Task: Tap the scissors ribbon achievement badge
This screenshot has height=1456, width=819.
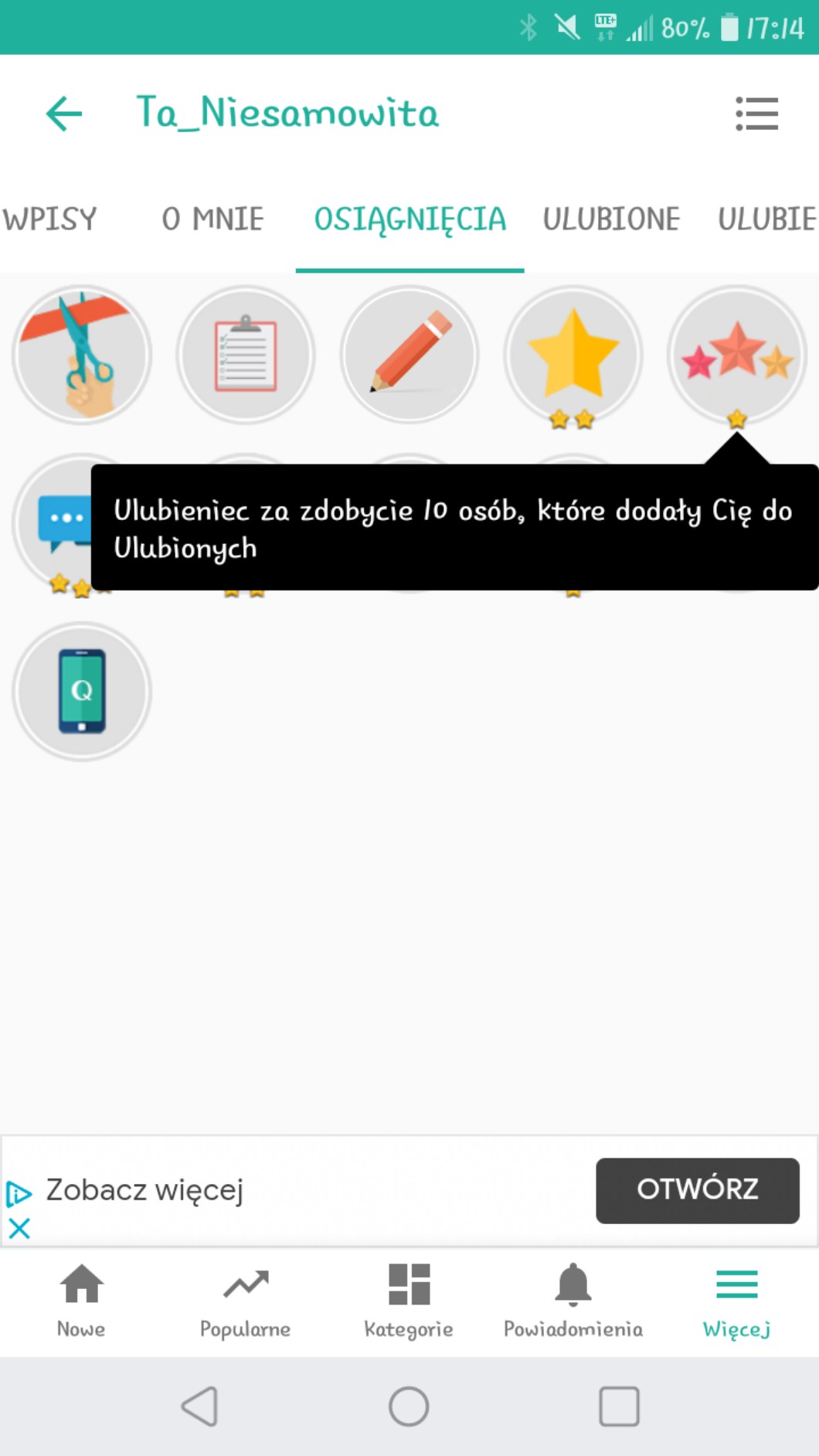Action: coord(82,355)
